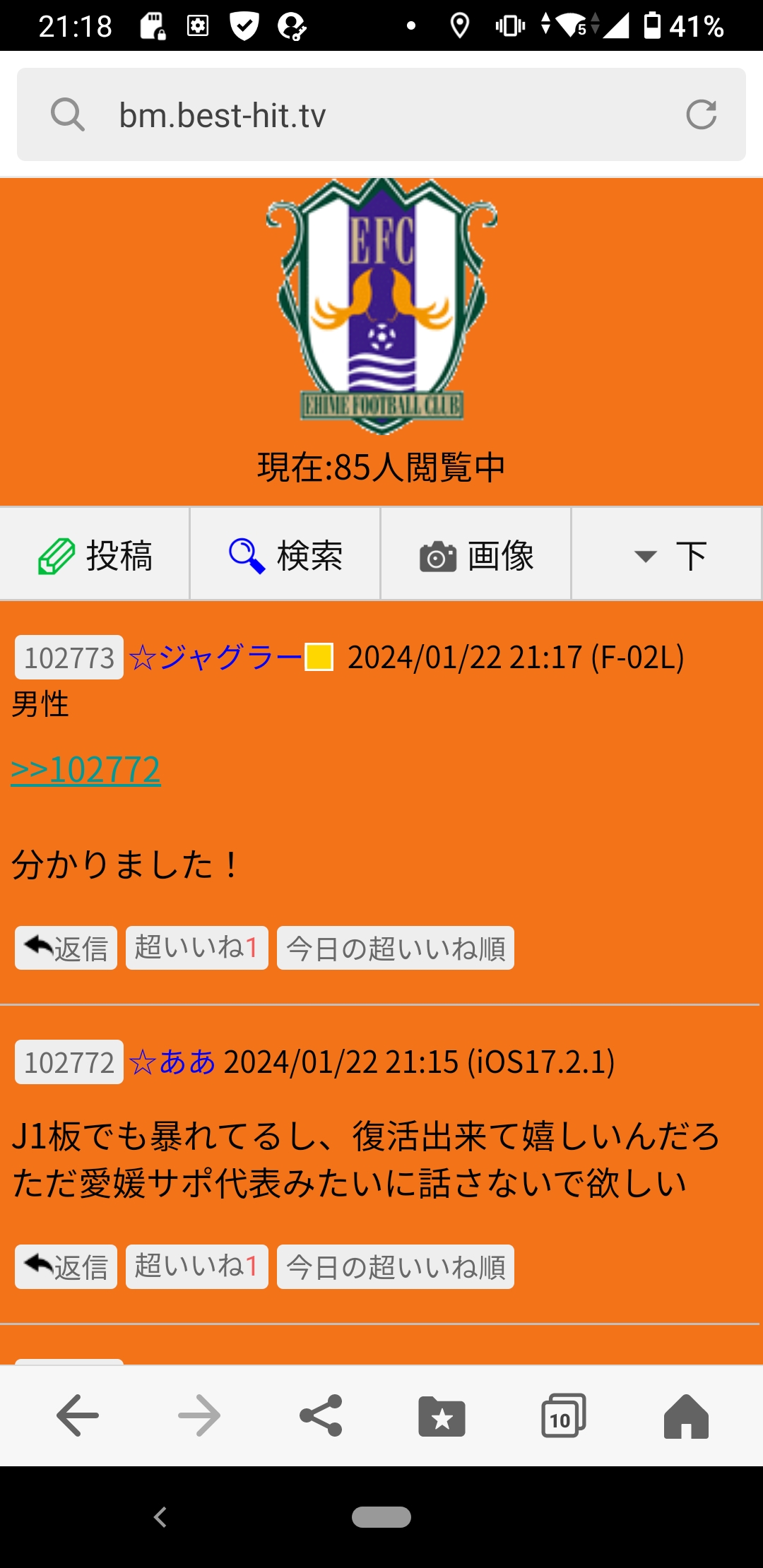The width and height of the screenshot is (763, 1568).
Task: Open the 投稿 post button
Action: [x=95, y=555]
